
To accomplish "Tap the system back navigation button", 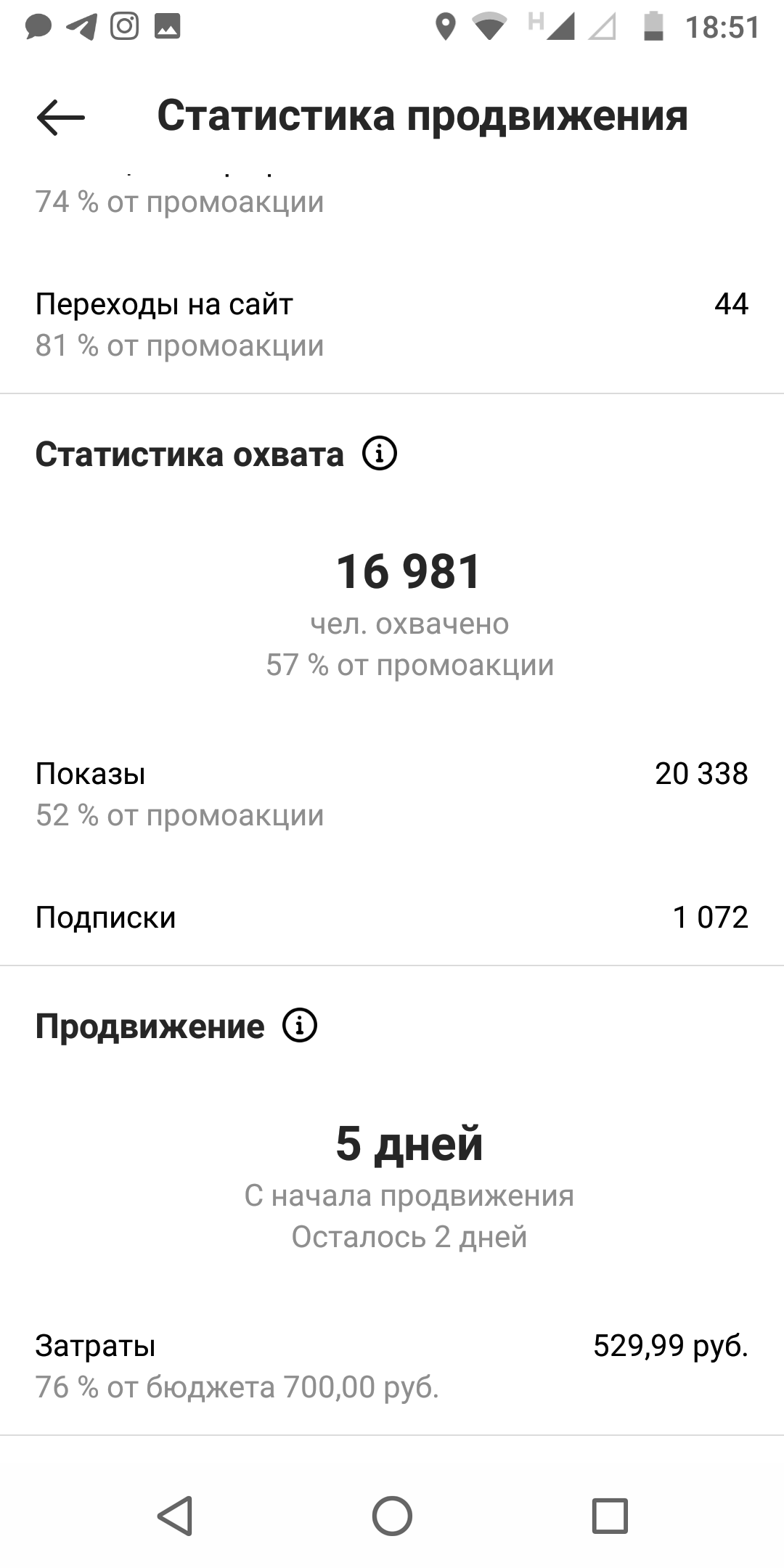I will pos(175,1516).
